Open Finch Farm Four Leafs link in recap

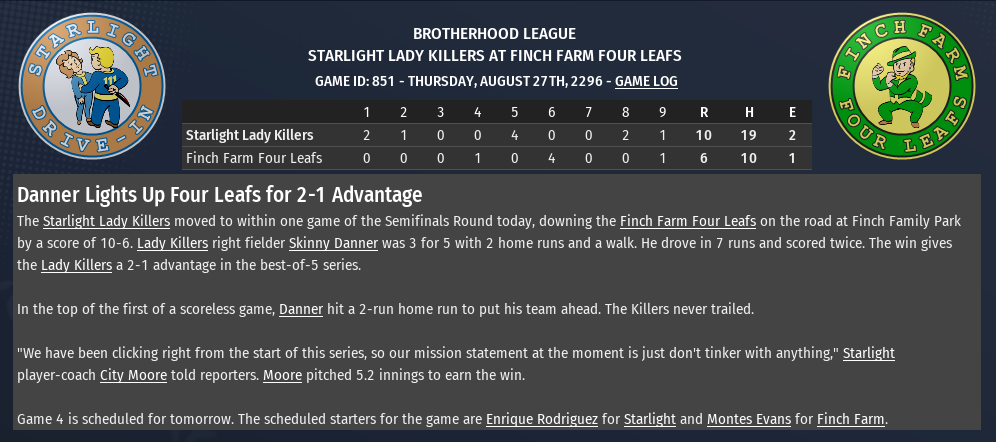(x=688, y=221)
